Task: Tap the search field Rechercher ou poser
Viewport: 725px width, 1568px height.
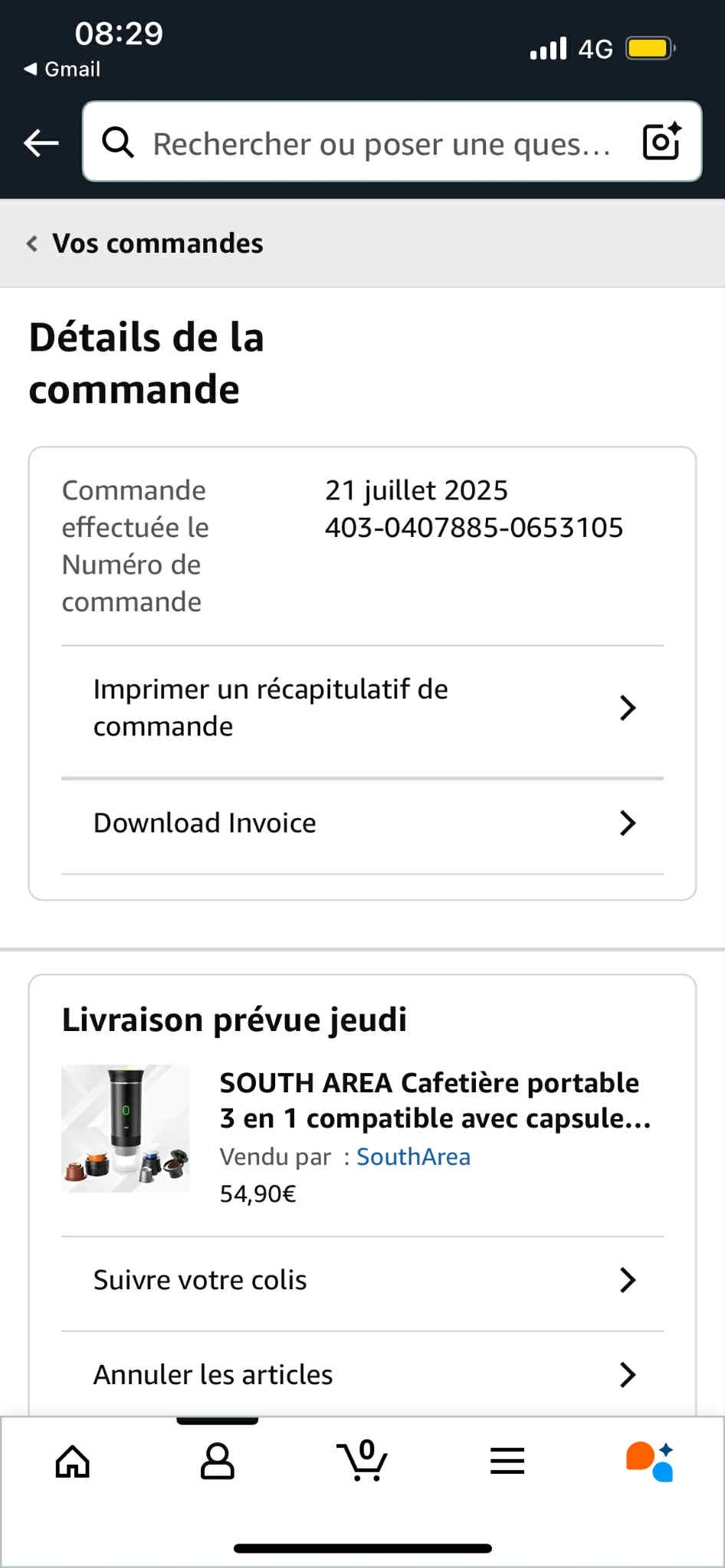Action: (368, 142)
